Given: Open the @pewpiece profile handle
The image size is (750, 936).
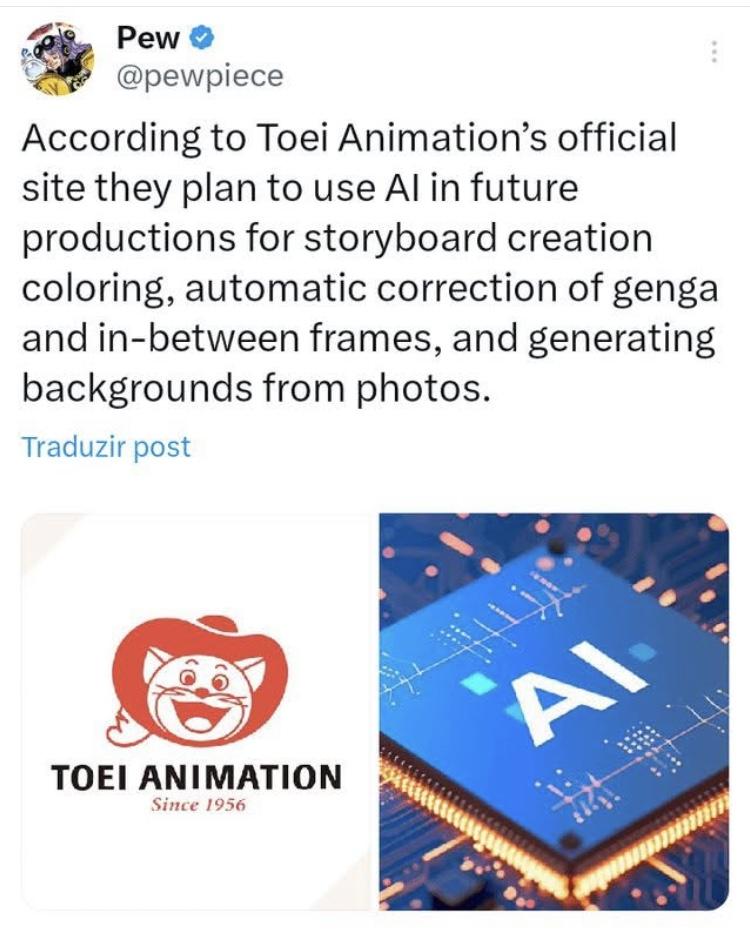Looking at the screenshot, I should pyautogui.click(x=199, y=76).
